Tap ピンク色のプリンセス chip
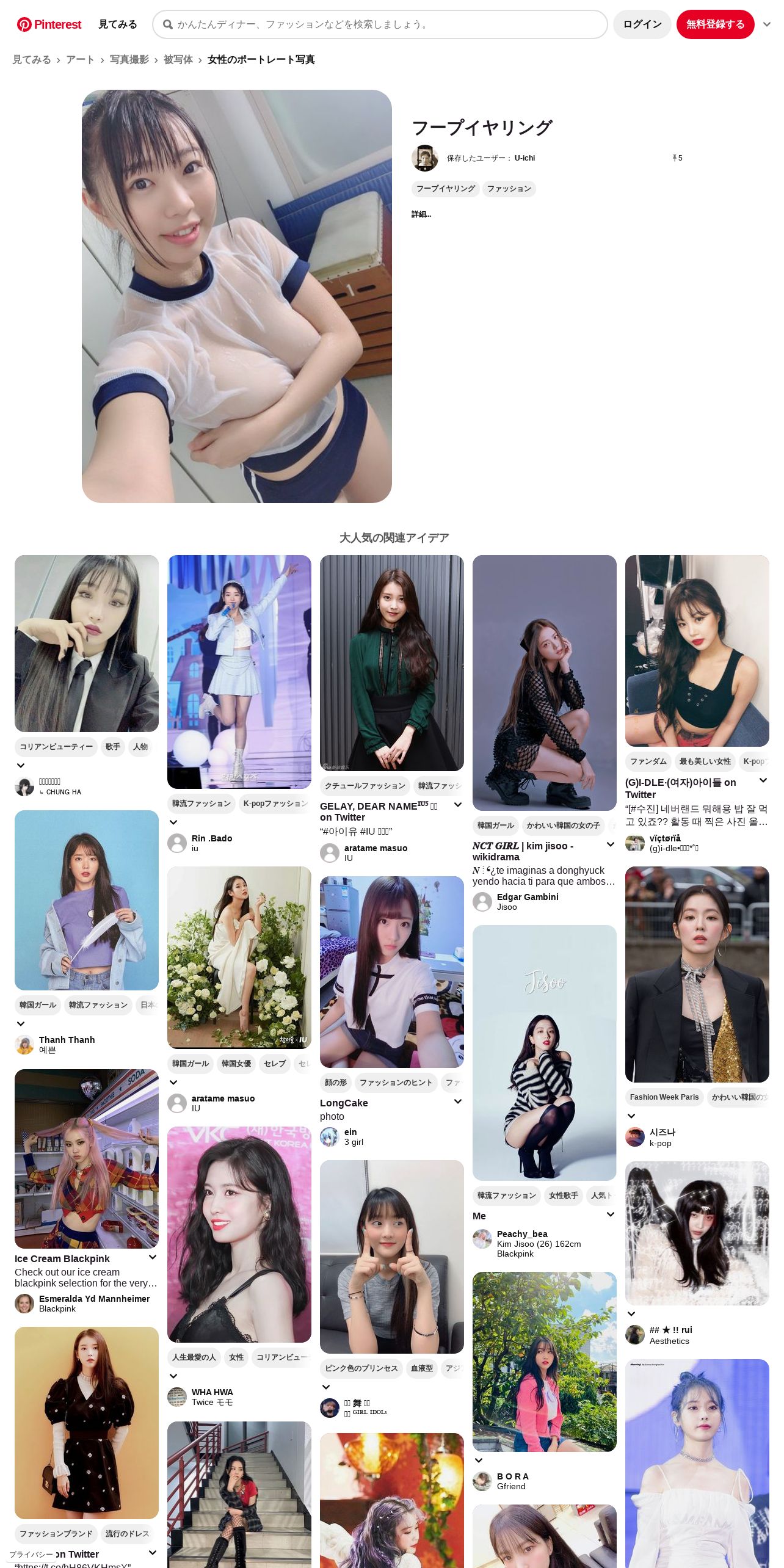Viewport: 784px width, 1568px height. click(361, 1368)
